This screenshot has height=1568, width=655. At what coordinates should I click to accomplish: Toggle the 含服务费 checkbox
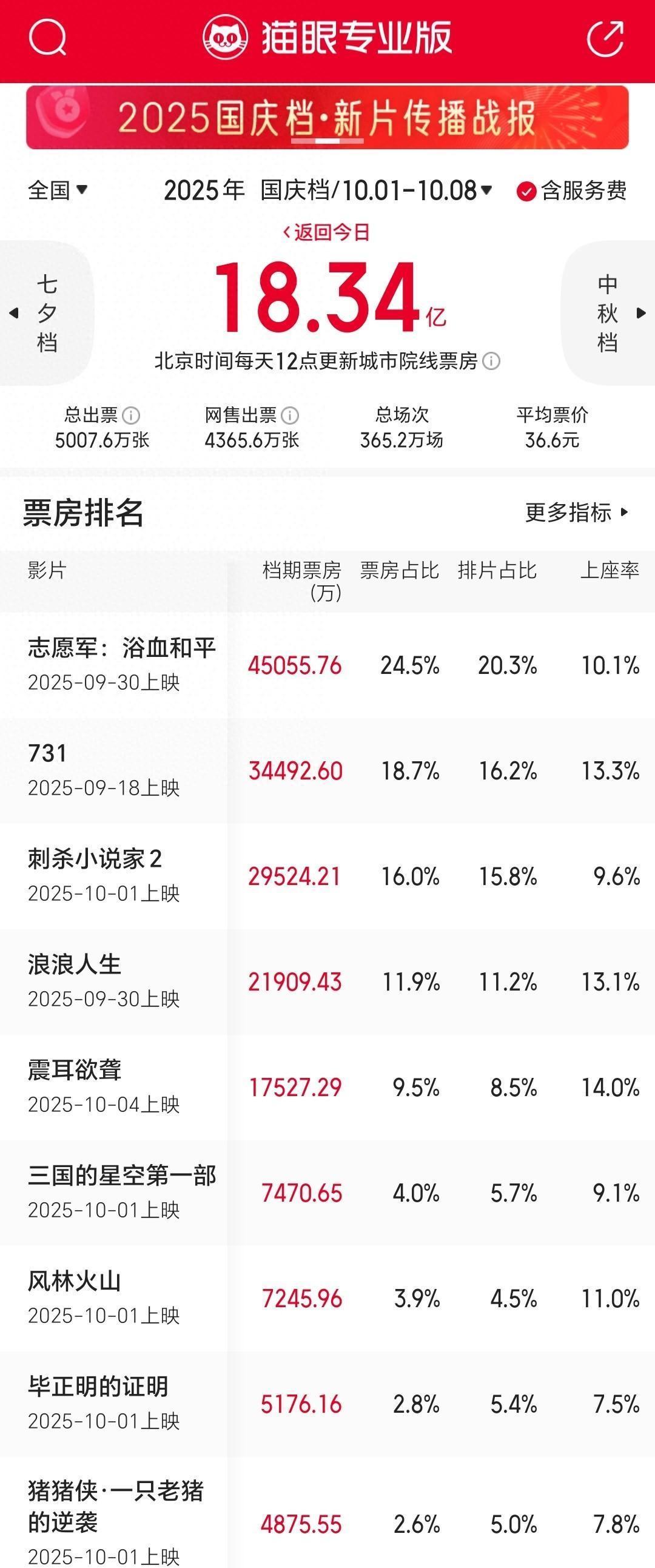[526, 191]
